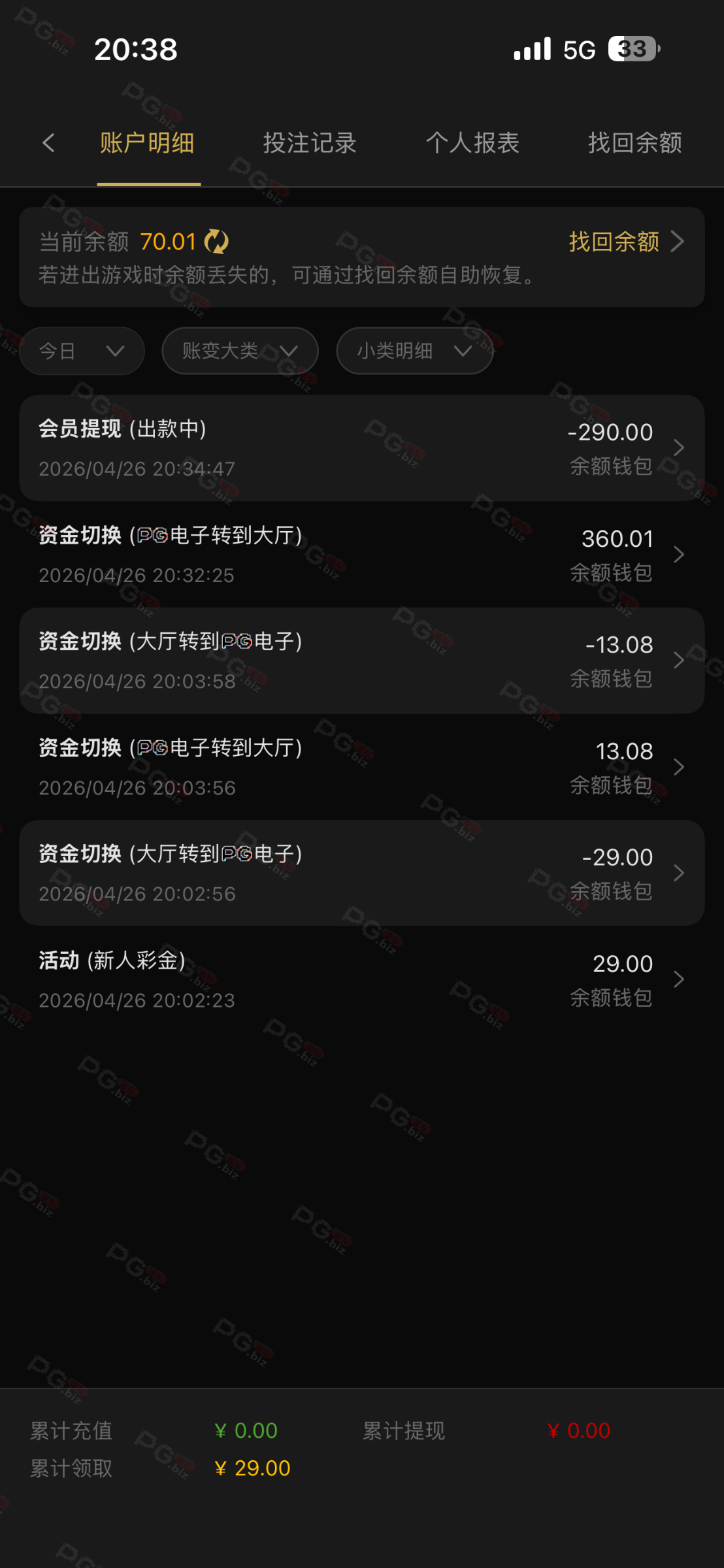Screen dimensions: 724x1568
Task: View the 13.08 transfer at 20:03:56
Action: [x=361, y=767]
